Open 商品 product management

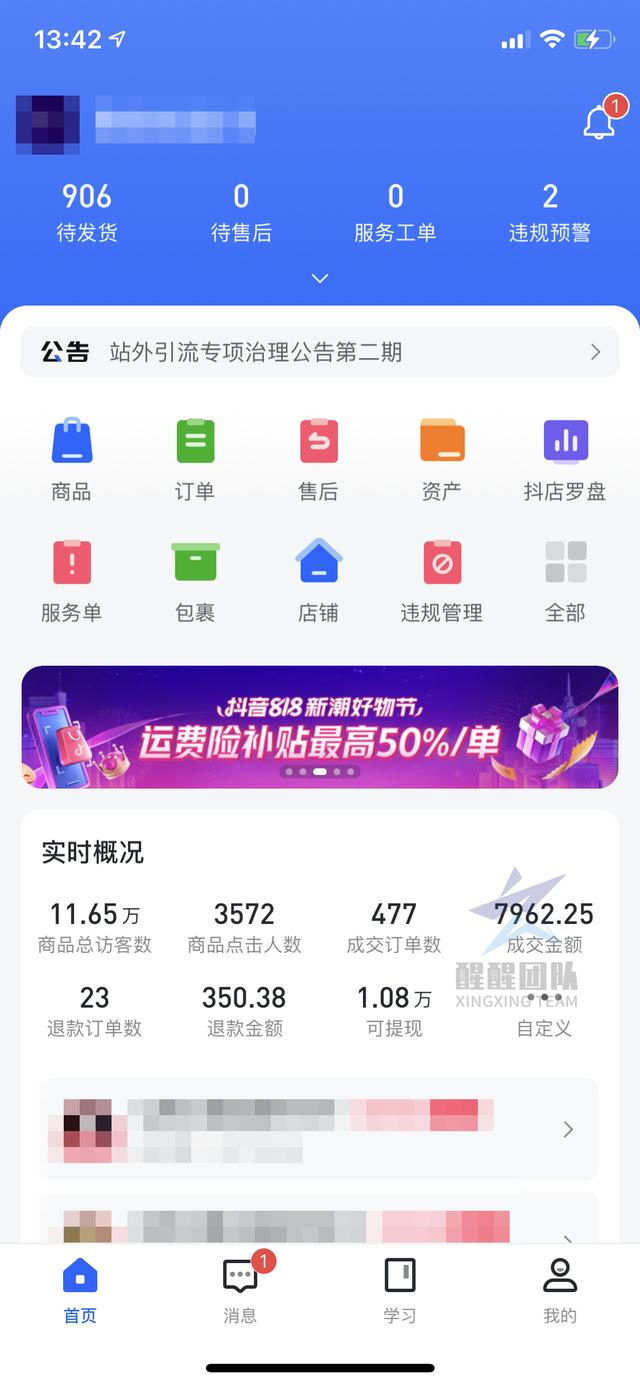71,459
